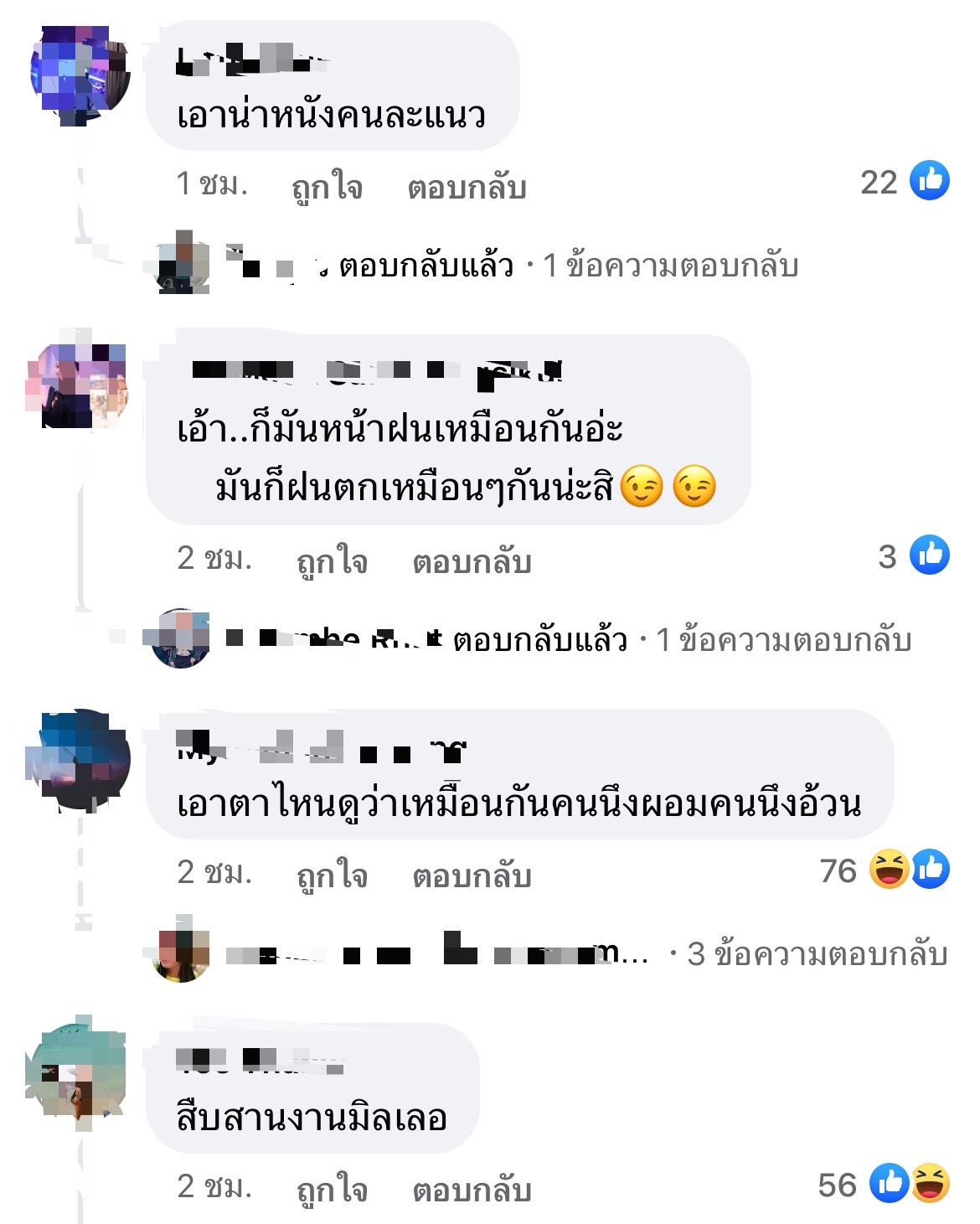Open profile picture of 'เอาน่าหนังคนละแนว' commenter
Viewport: 980px width, 1224px height.
tap(81, 75)
